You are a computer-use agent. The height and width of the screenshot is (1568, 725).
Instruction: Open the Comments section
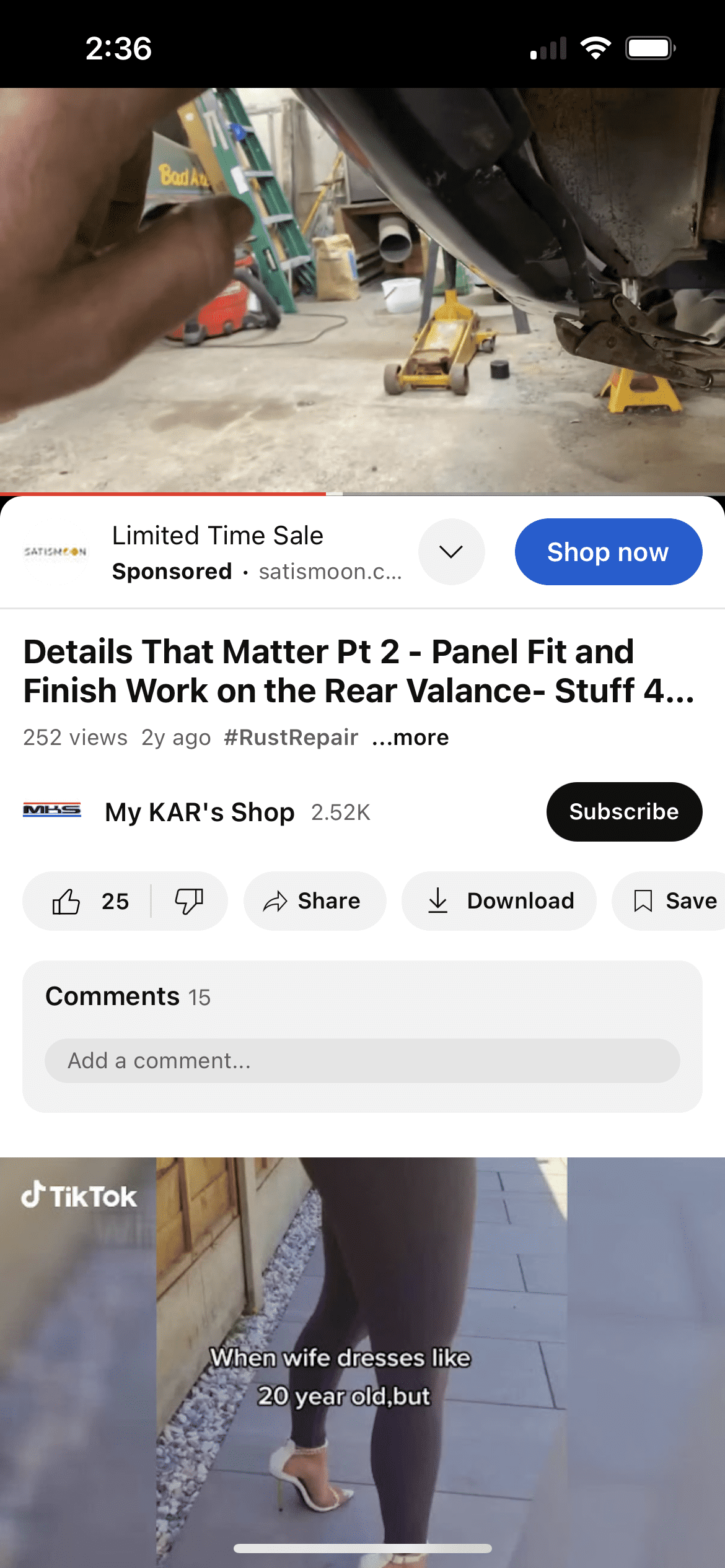[128, 996]
